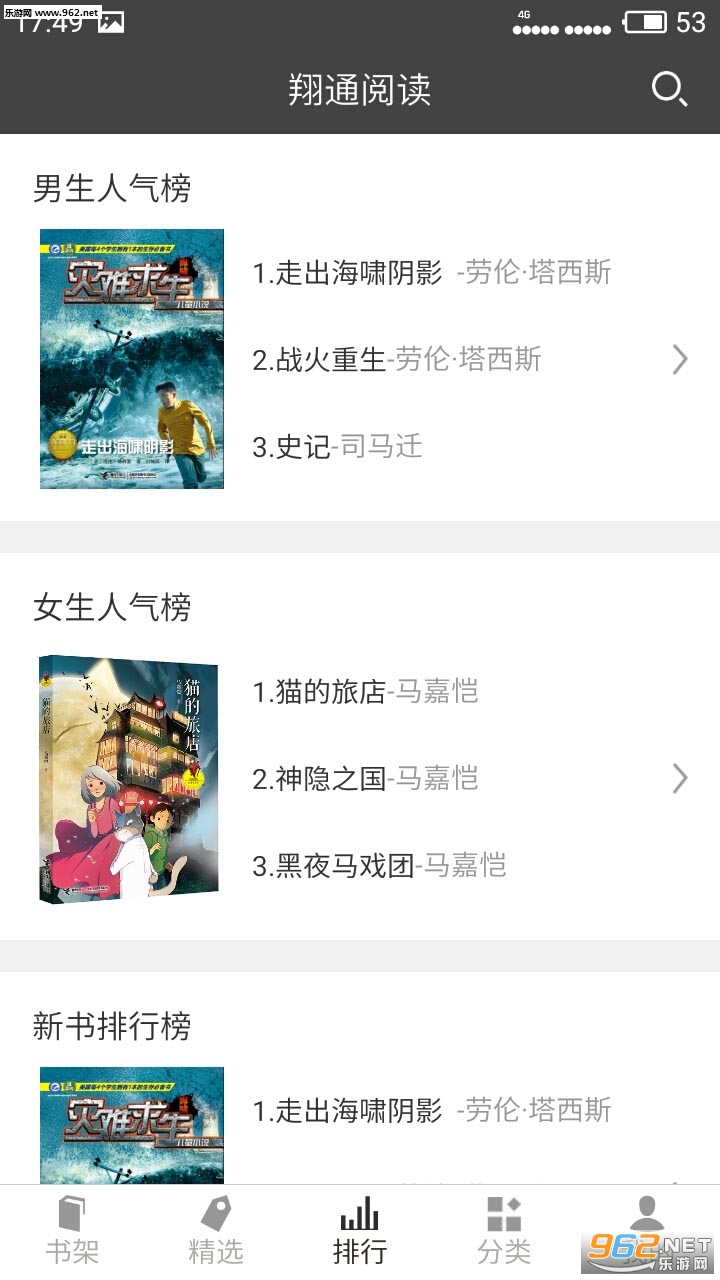Select the 排行 tab

[x=360, y=1230]
